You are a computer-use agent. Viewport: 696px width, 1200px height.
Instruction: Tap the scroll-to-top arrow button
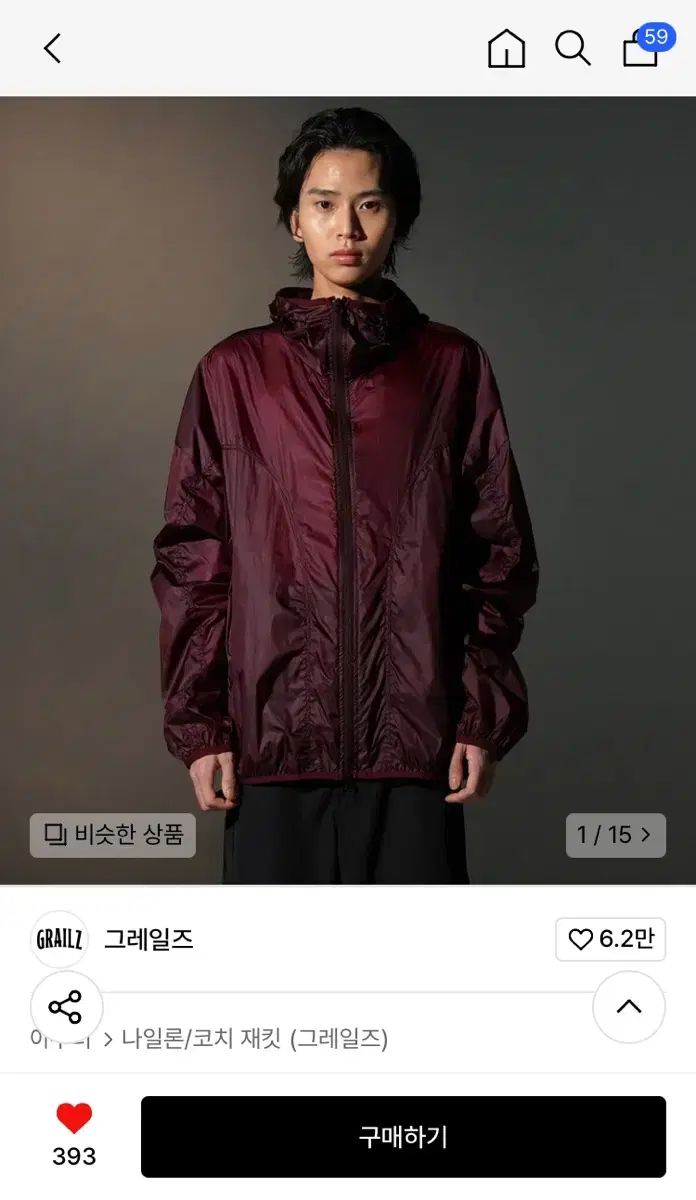tap(628, 1007)
